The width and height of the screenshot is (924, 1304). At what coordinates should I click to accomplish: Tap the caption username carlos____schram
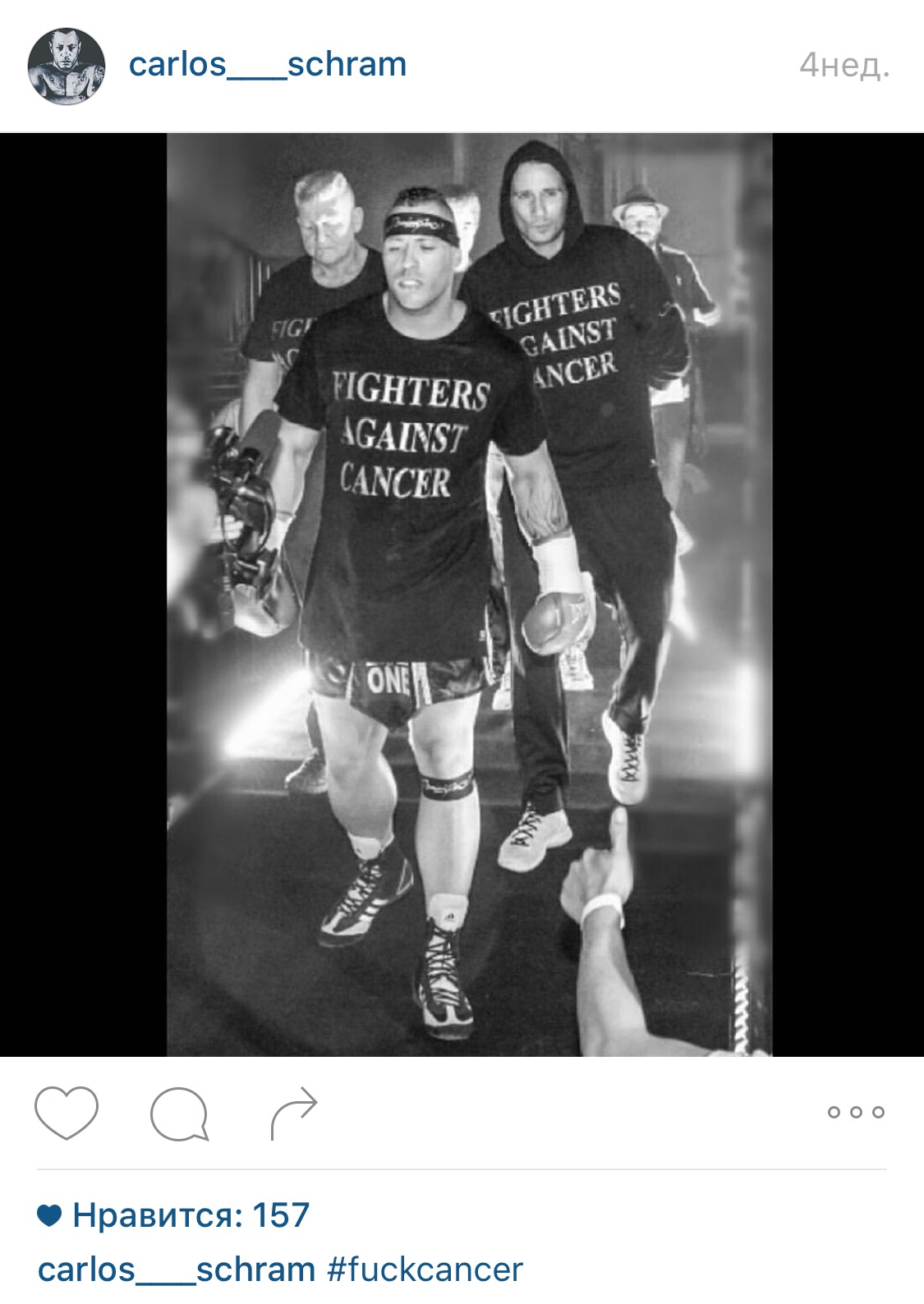pyautogui.click(x=176, y=1270)
